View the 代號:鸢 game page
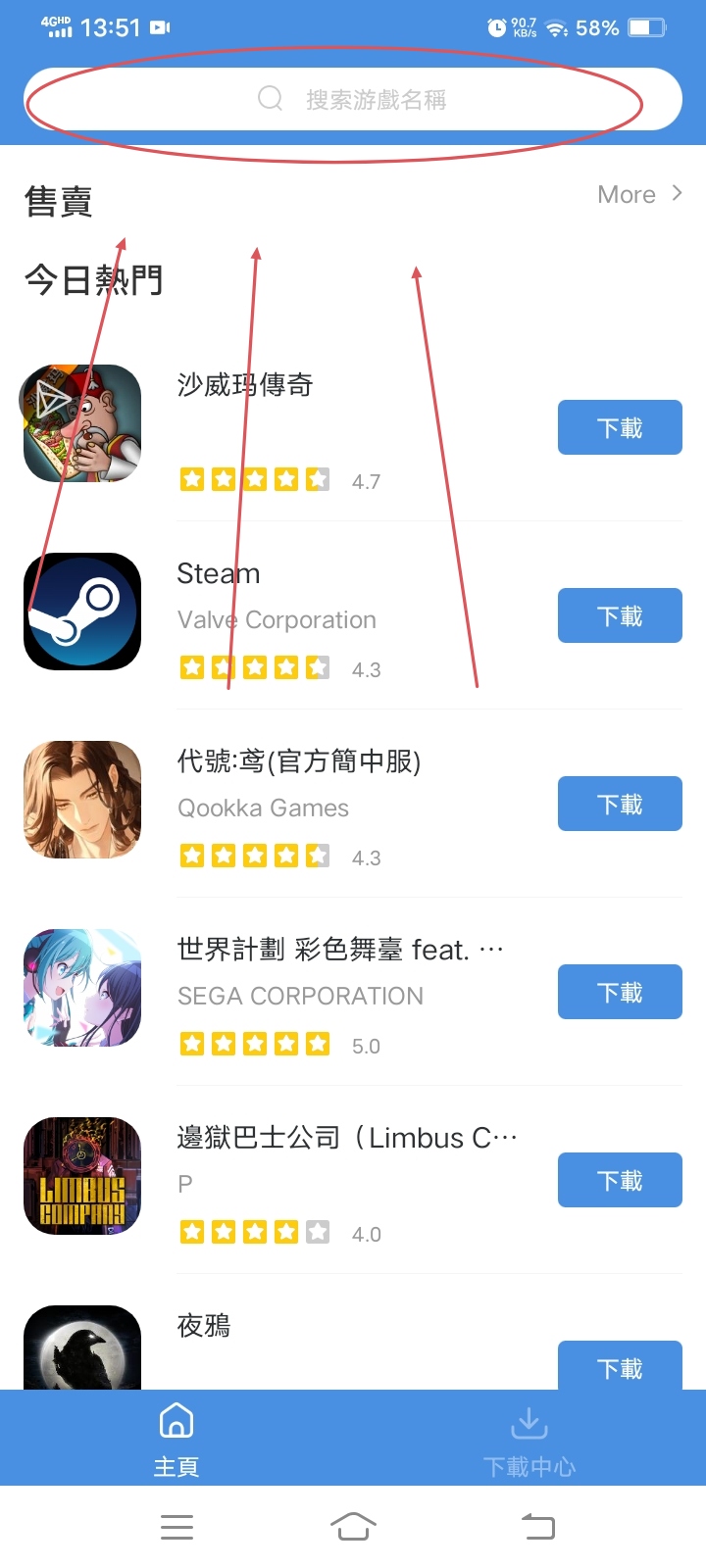 [82, 800]
